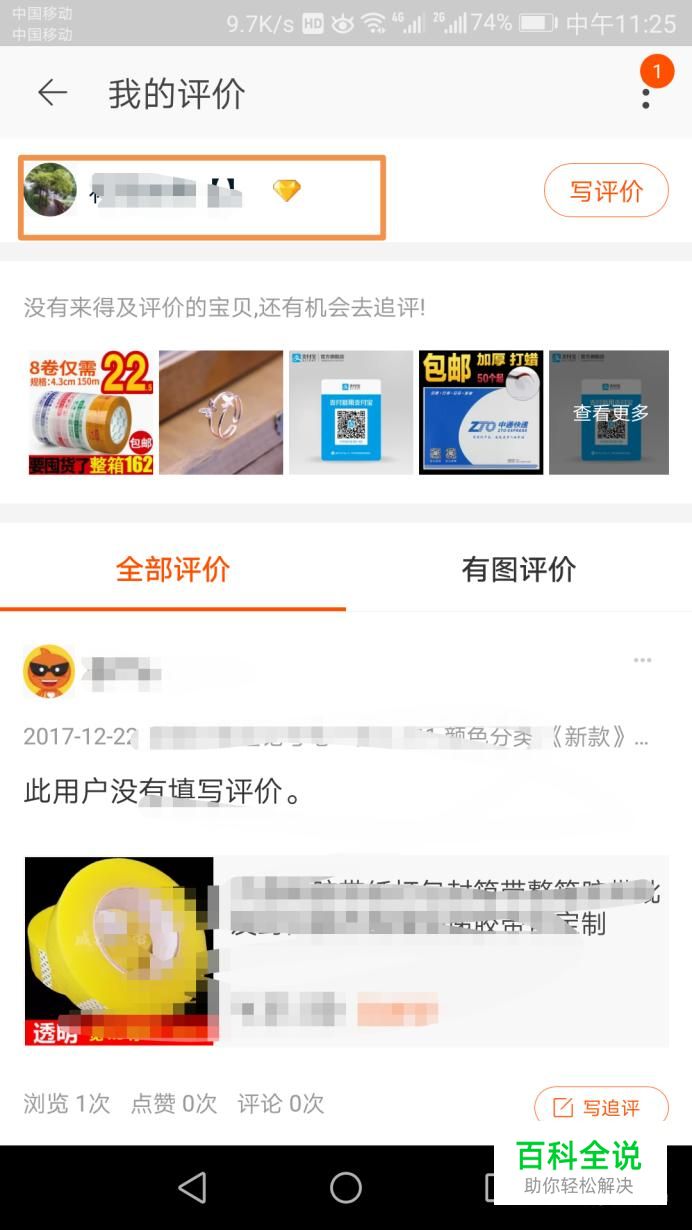The width and height of the screenshot is (692, 1230).
Task: Open the user profile header row
Action: point(201,196)
